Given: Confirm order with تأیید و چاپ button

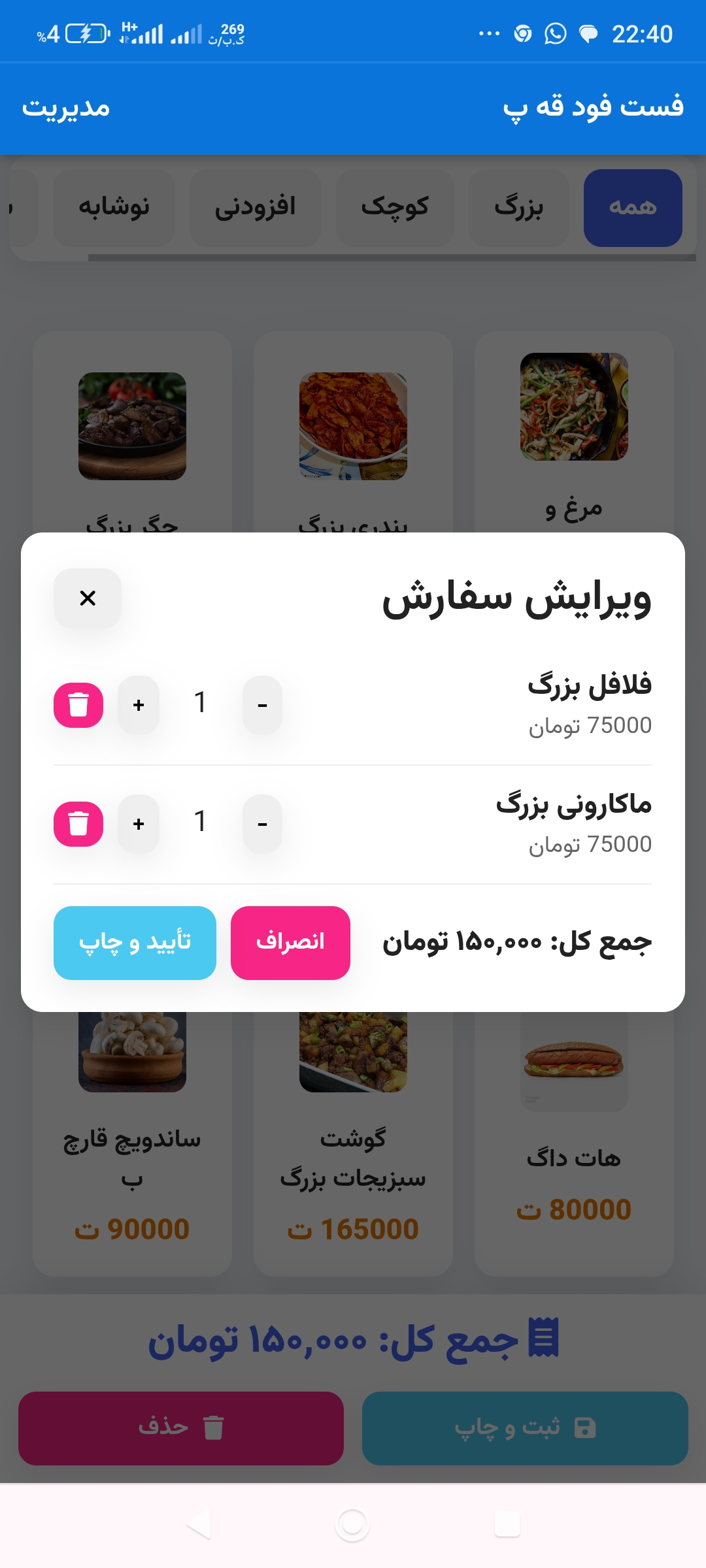Looking at the screenshot, I should pos(135,943).
